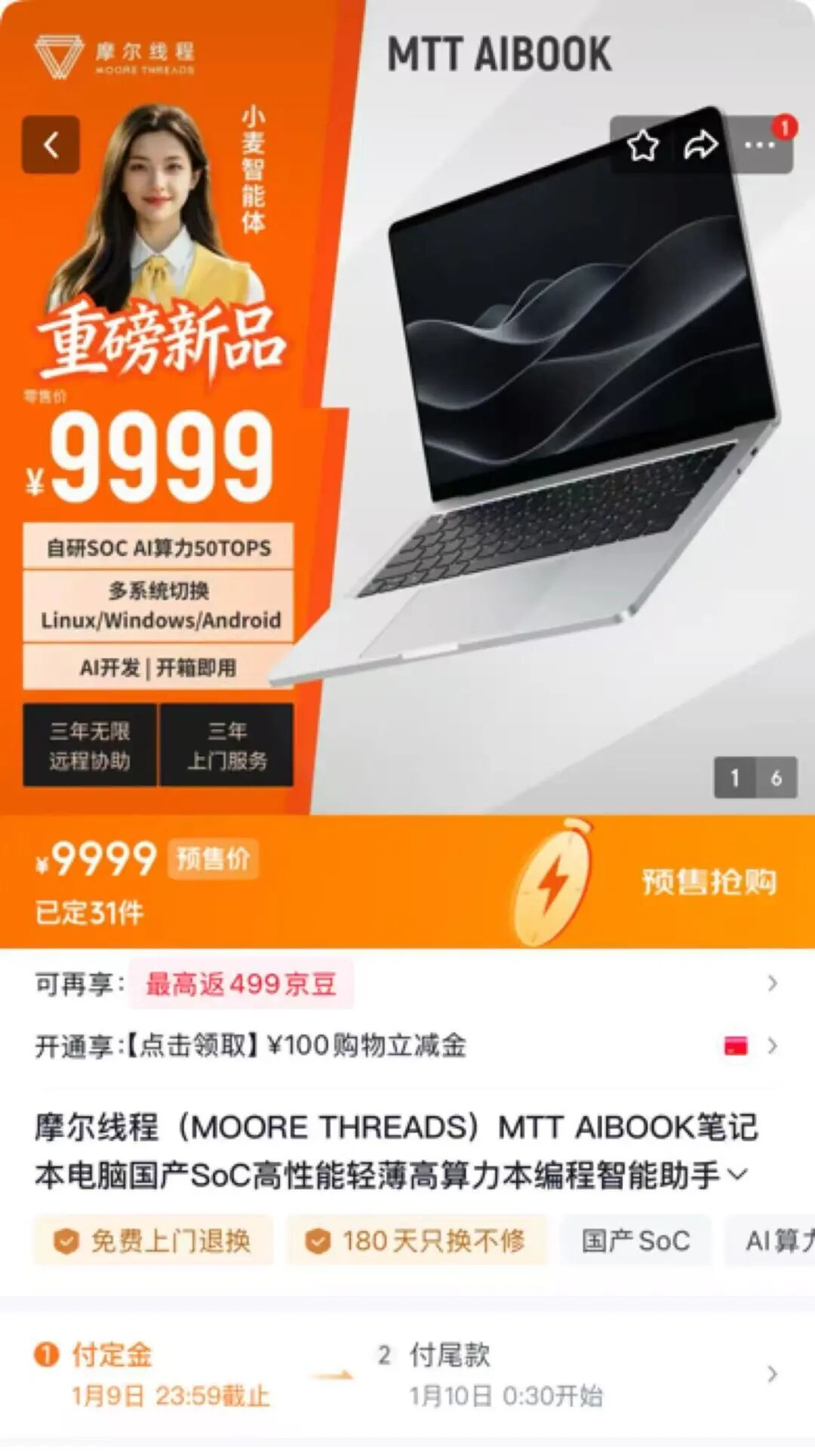Favorite this product with the star icon
Viewport: 815px width, 1456px height.
click(643, 145)
